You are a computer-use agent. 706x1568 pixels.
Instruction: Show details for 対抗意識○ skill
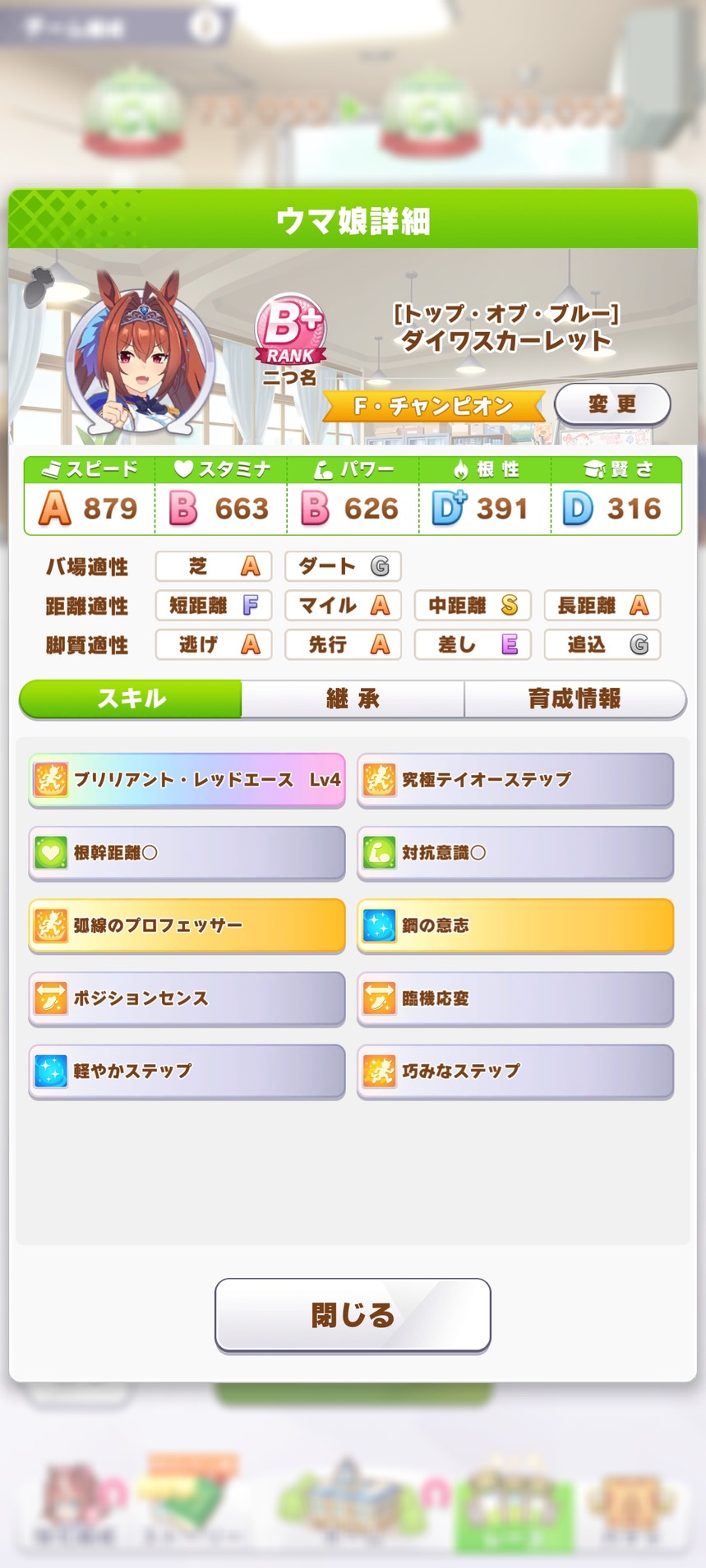pos(515,853)
